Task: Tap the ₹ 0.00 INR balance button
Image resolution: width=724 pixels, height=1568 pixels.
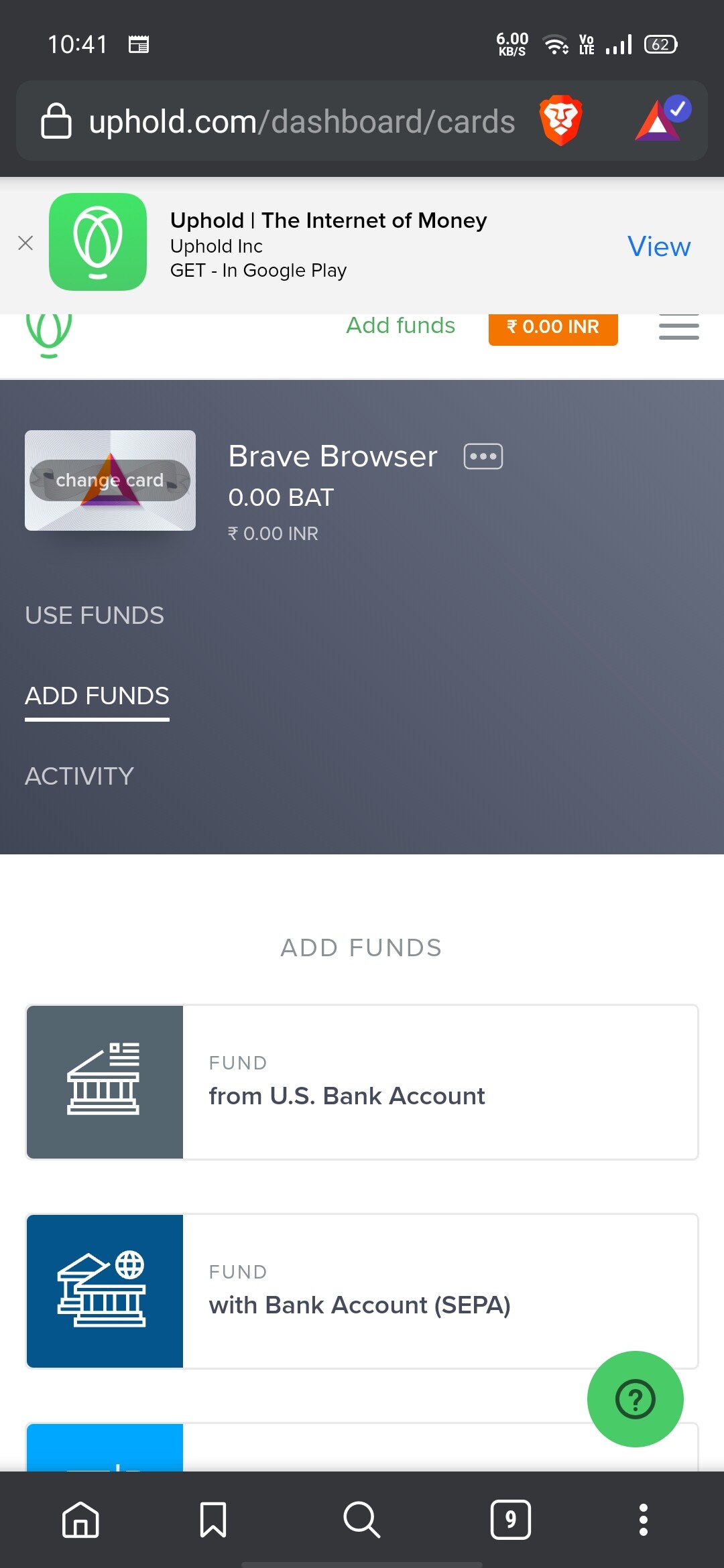Action: [553, 327]
